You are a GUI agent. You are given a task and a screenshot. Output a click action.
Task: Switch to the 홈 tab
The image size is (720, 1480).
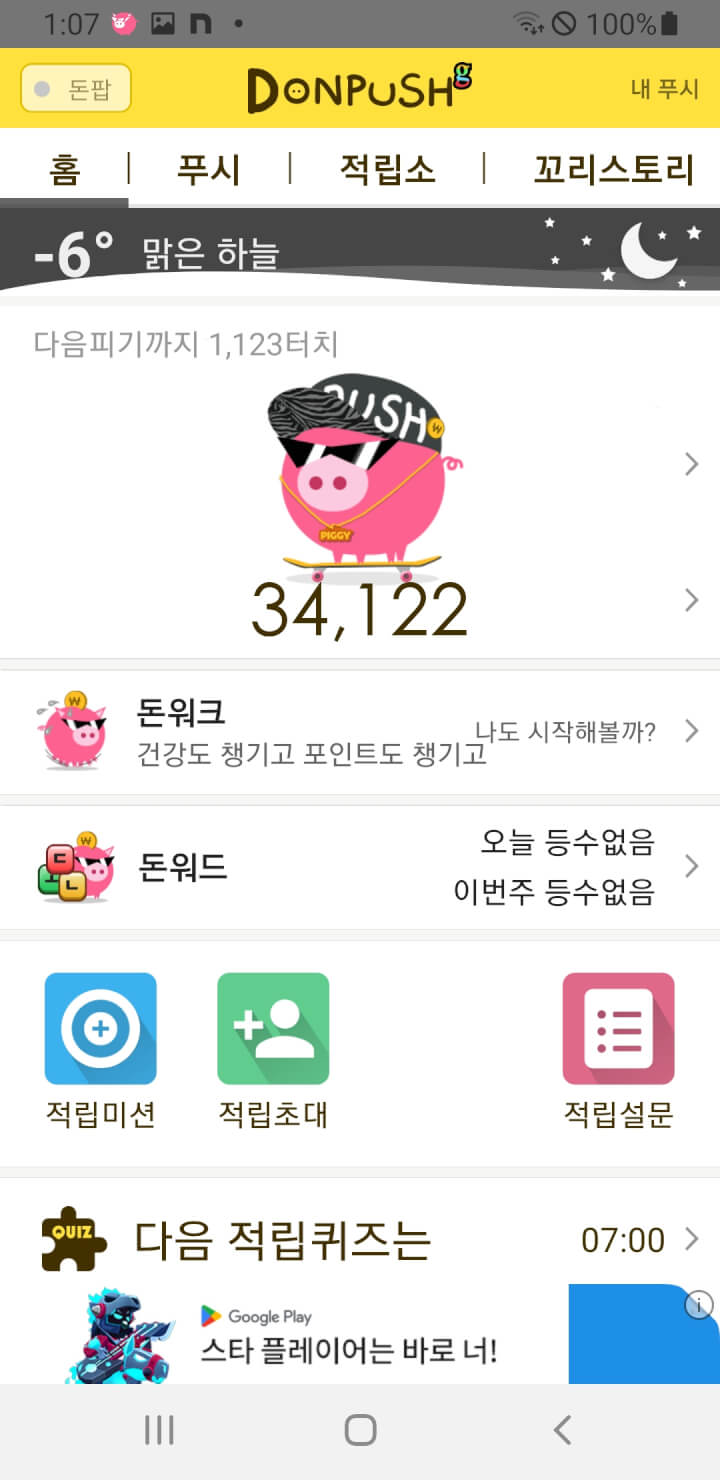click(64, 170)
